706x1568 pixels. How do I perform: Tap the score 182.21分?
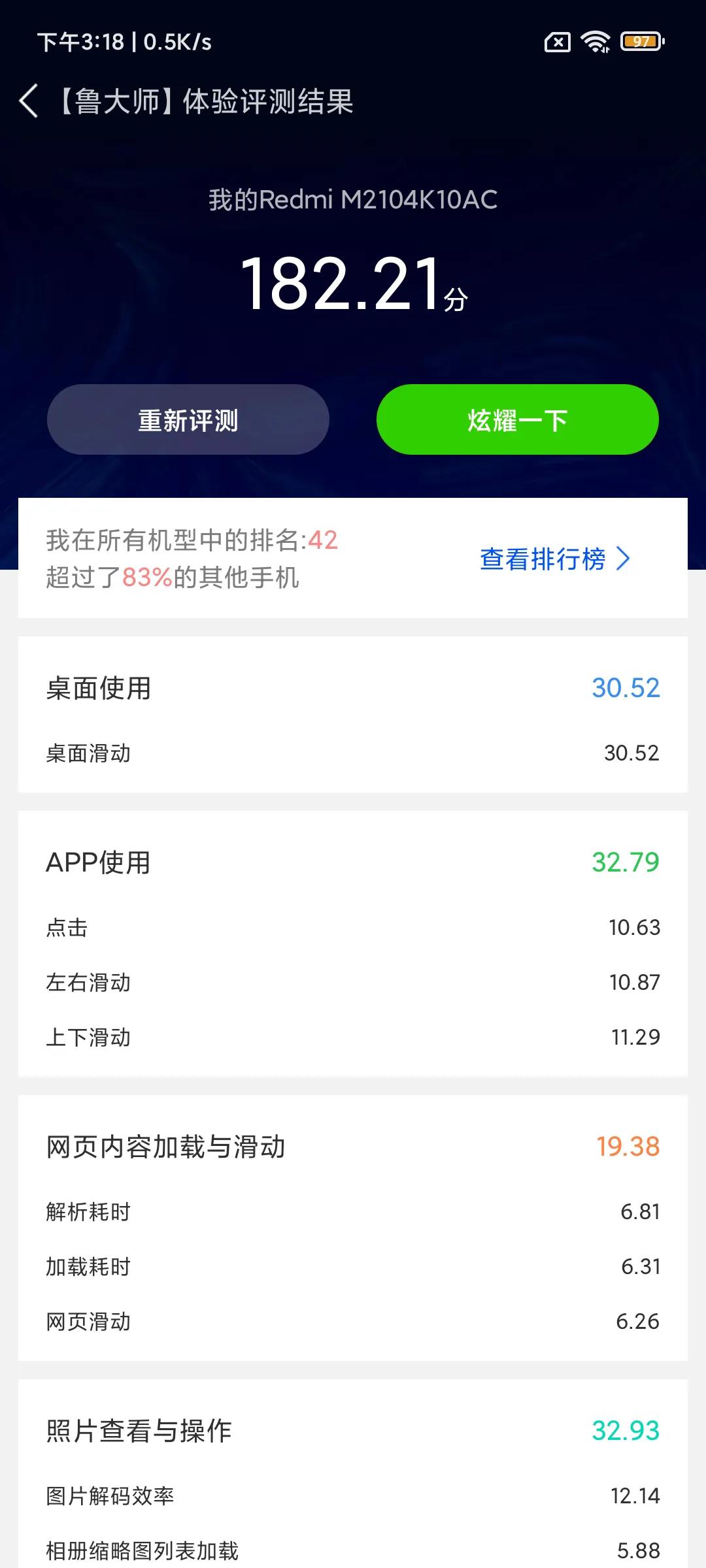point(353,284)
